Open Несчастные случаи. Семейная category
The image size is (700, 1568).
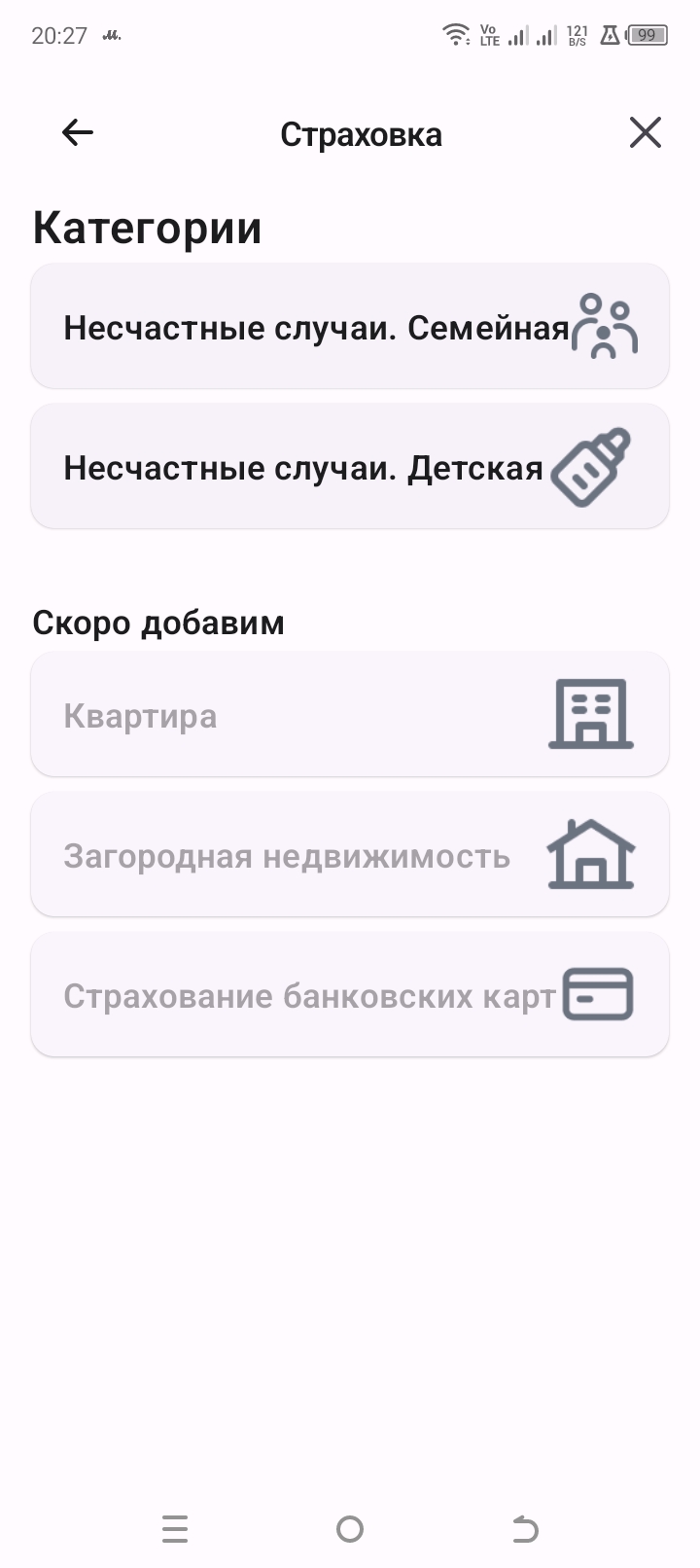point(350,327)
